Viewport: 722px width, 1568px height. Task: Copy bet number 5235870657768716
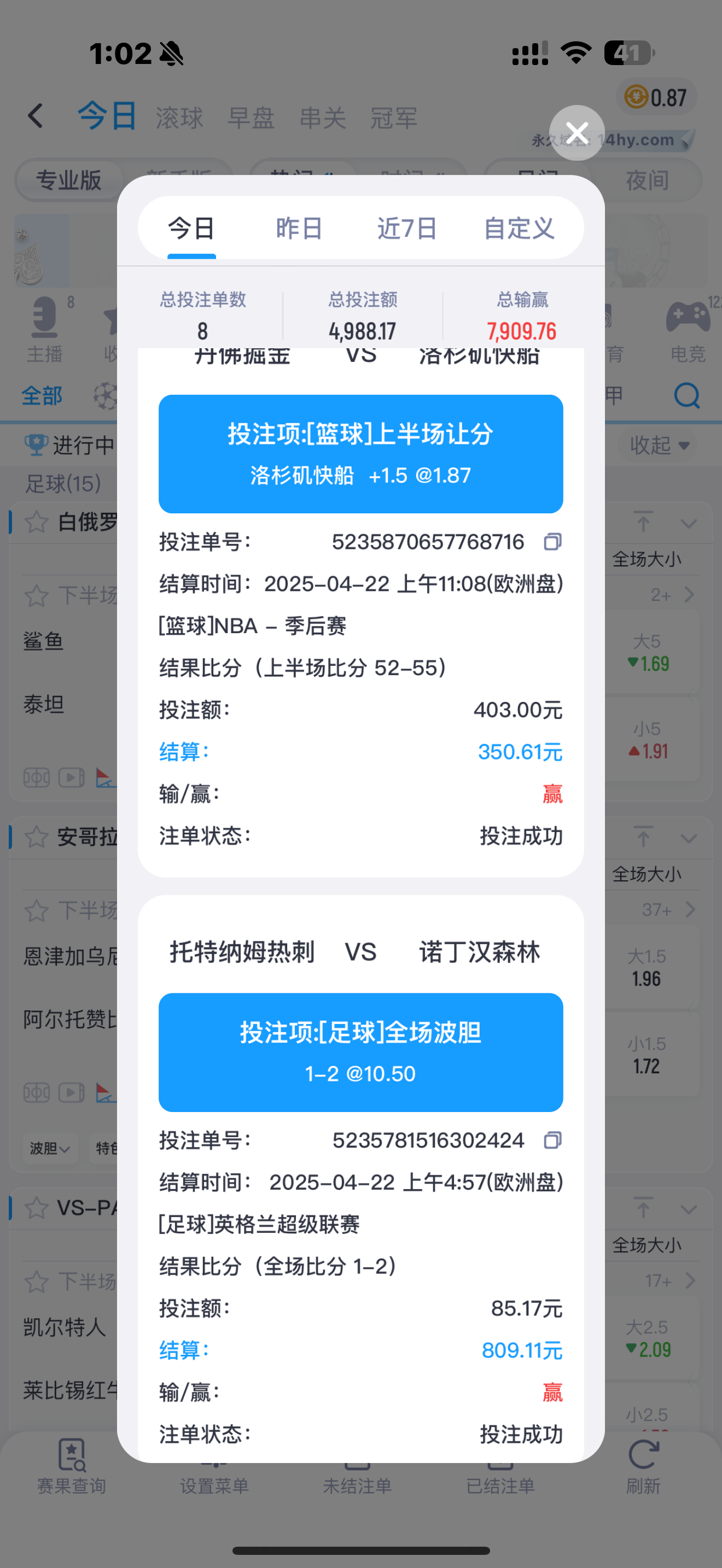pyautogui.click(x=552, y=541)
